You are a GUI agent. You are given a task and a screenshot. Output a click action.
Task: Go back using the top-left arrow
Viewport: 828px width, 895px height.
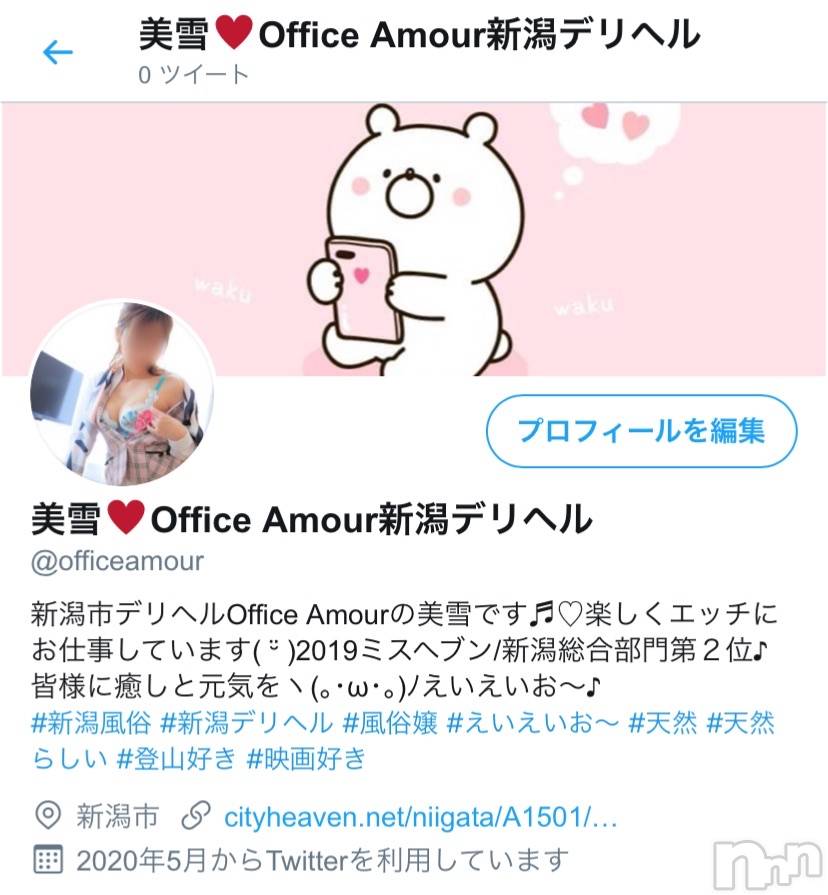58,52
